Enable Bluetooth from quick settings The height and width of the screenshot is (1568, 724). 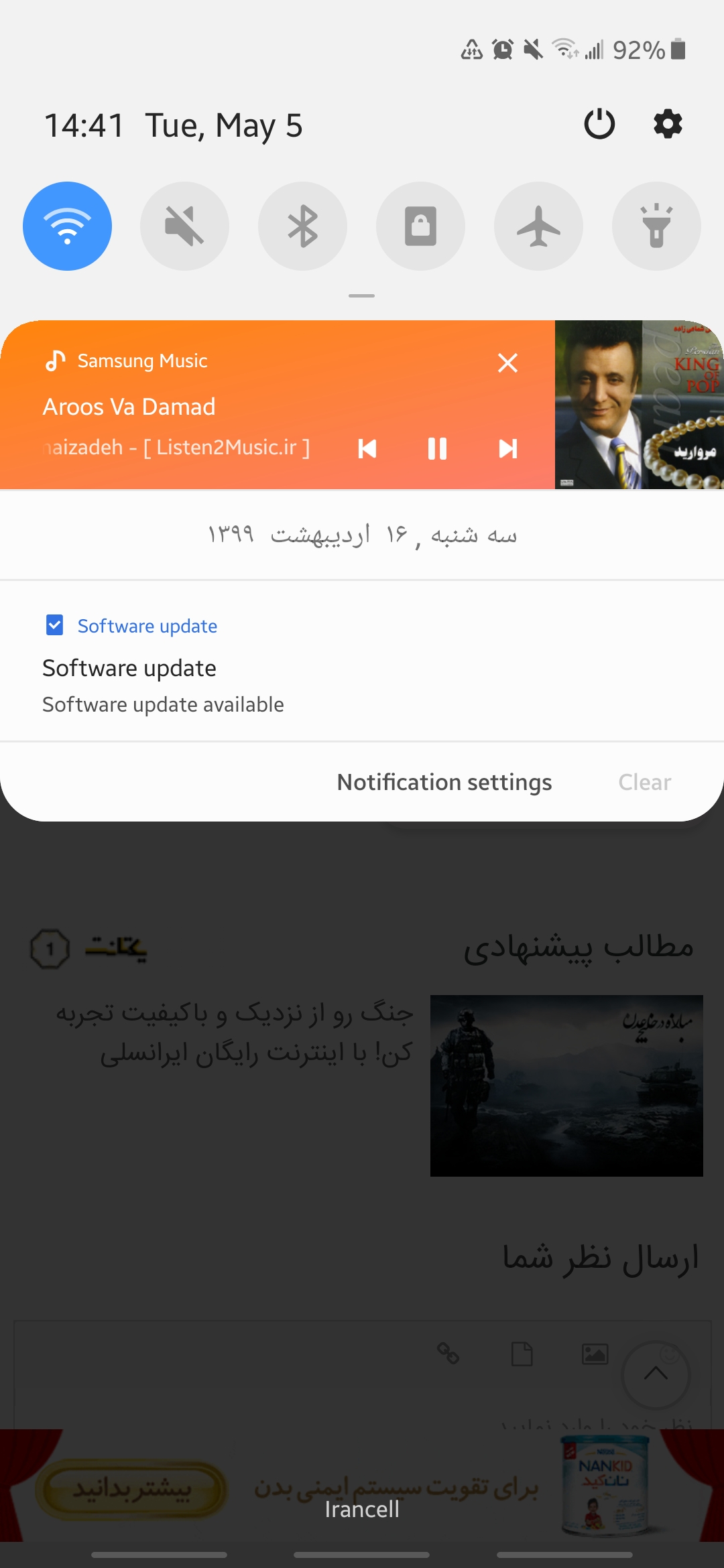[x=302, y=226]
